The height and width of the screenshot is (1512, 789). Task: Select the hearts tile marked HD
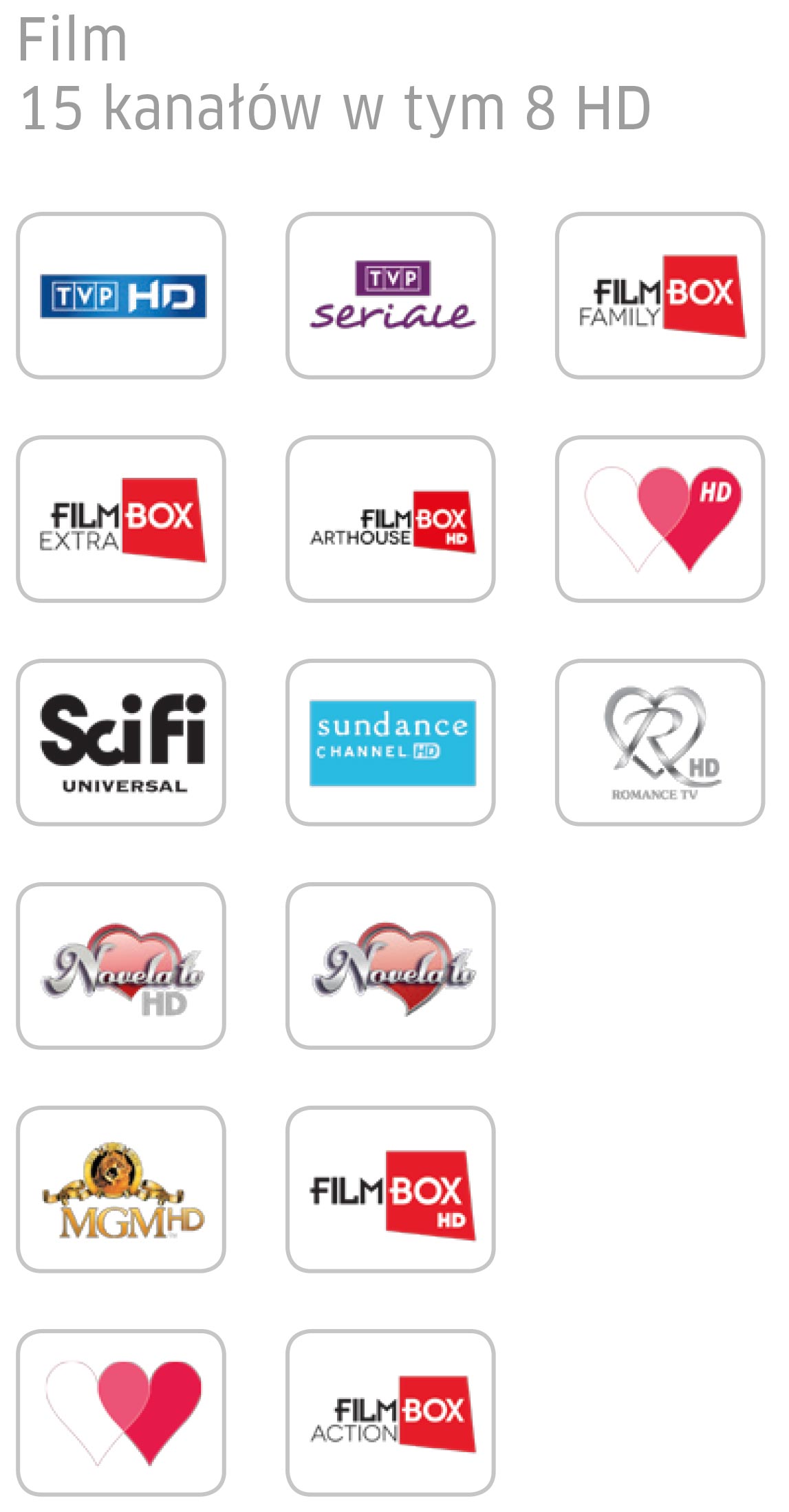click(x=660, y=518)
